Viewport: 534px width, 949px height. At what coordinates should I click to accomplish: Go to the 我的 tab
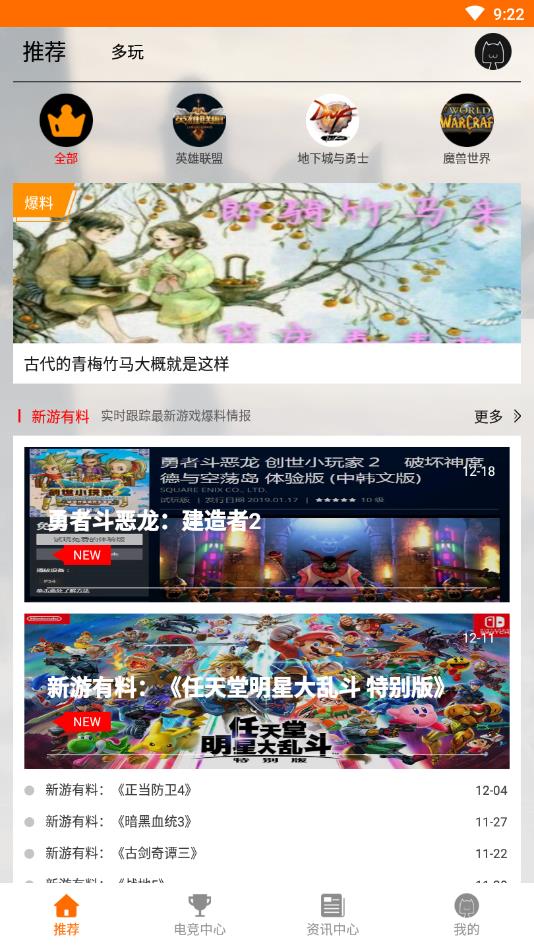click(466, 915)
